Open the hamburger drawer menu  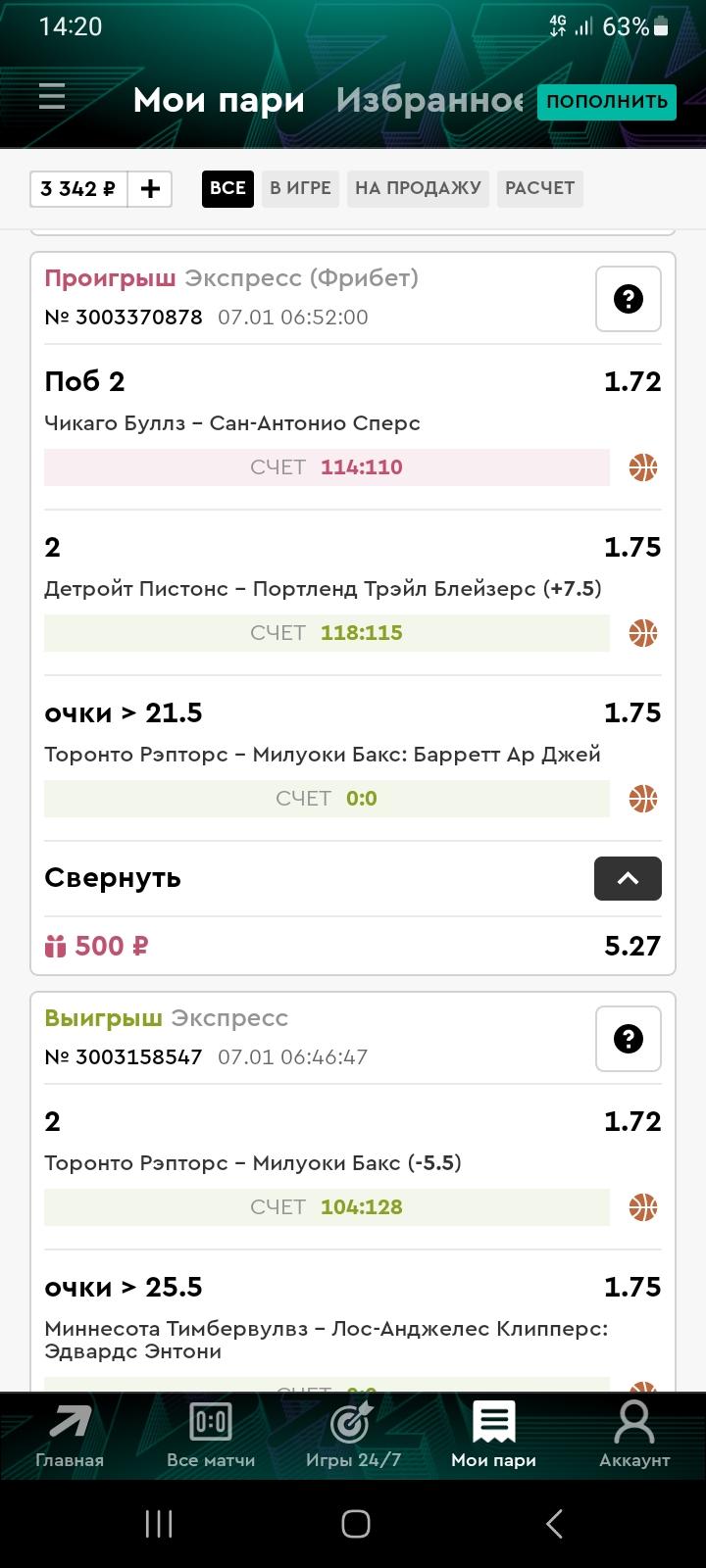click(x=52, y=97)
